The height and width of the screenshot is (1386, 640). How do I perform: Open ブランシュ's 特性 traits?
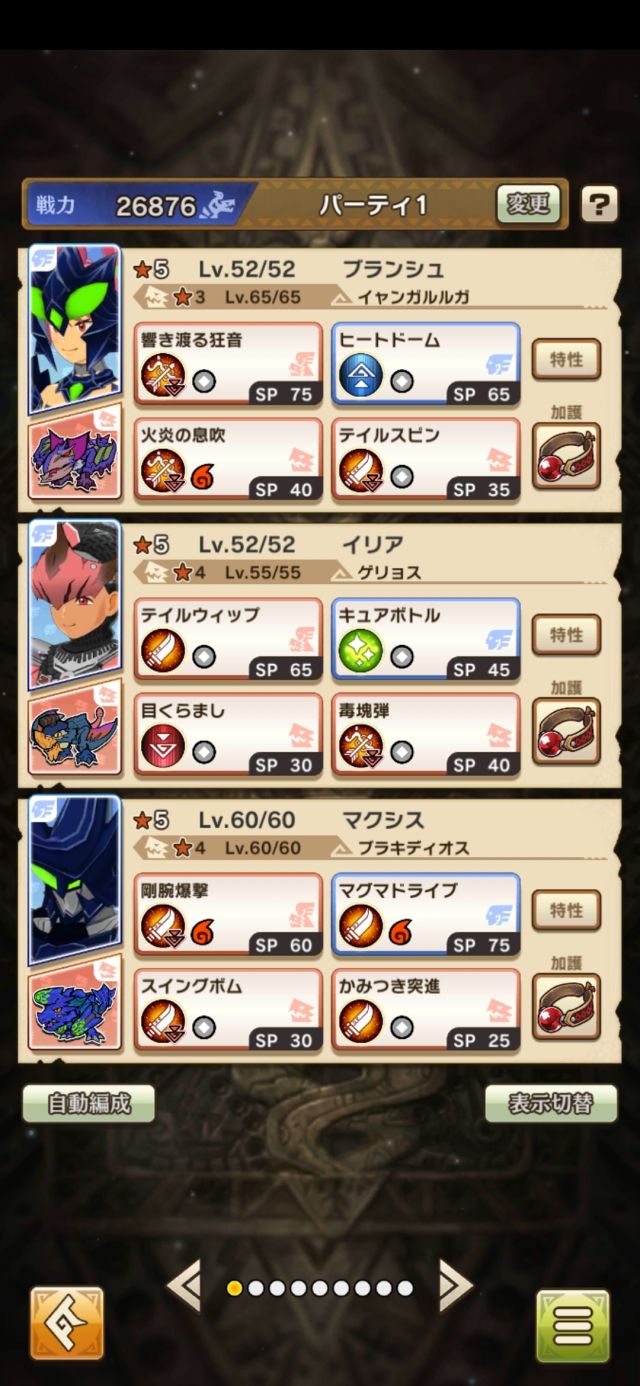[566, 359]
